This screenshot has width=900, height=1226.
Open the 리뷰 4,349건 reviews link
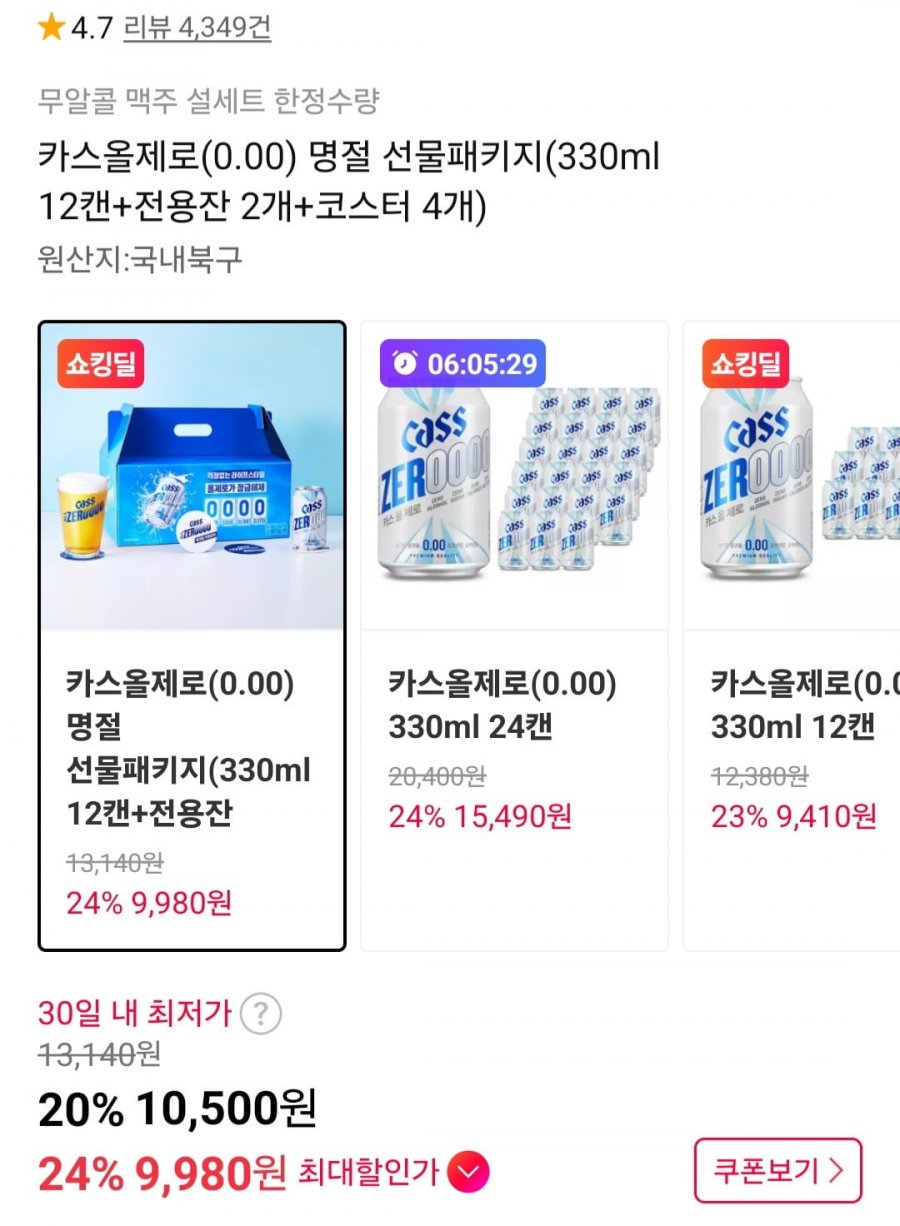click(197, 27)
